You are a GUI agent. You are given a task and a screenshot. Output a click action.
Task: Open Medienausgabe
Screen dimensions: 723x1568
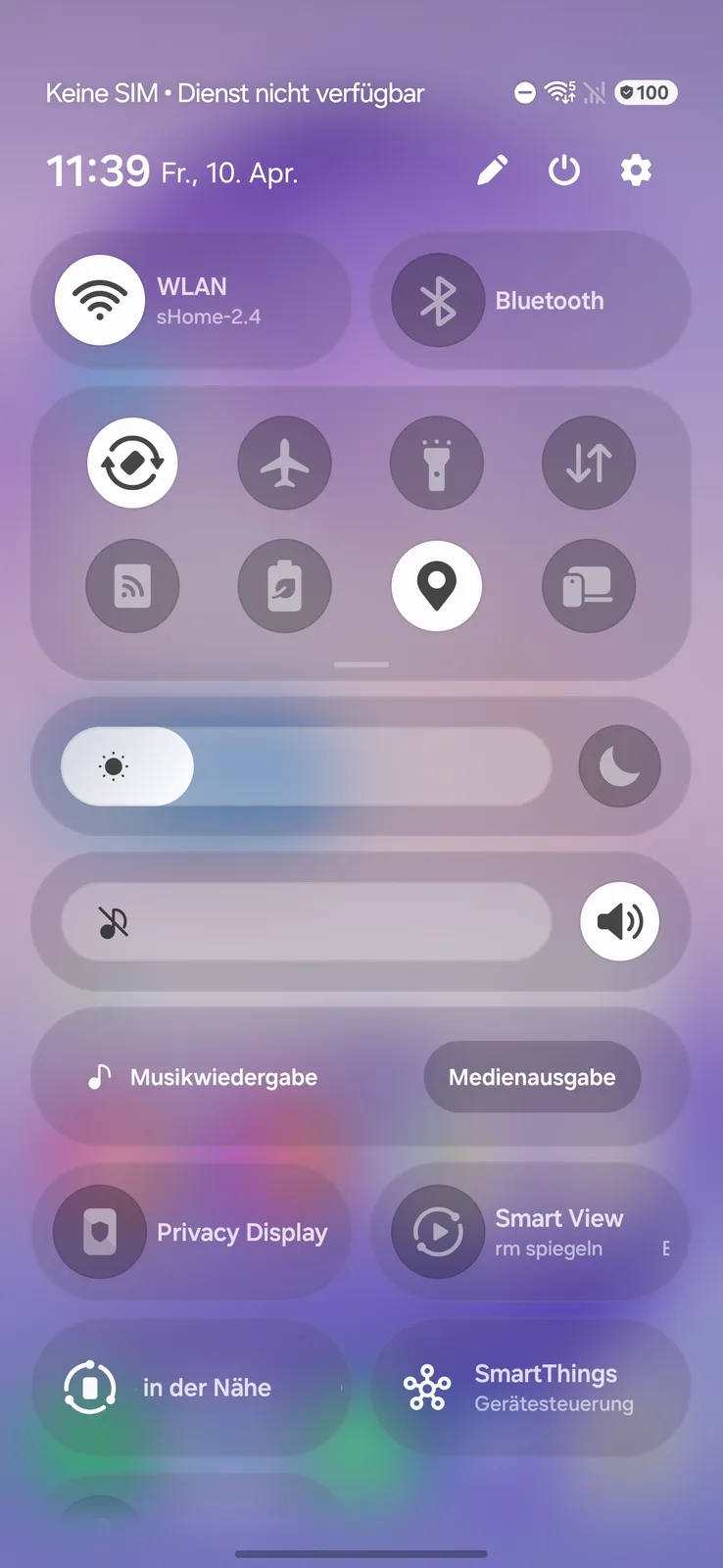coord(532,1077)
